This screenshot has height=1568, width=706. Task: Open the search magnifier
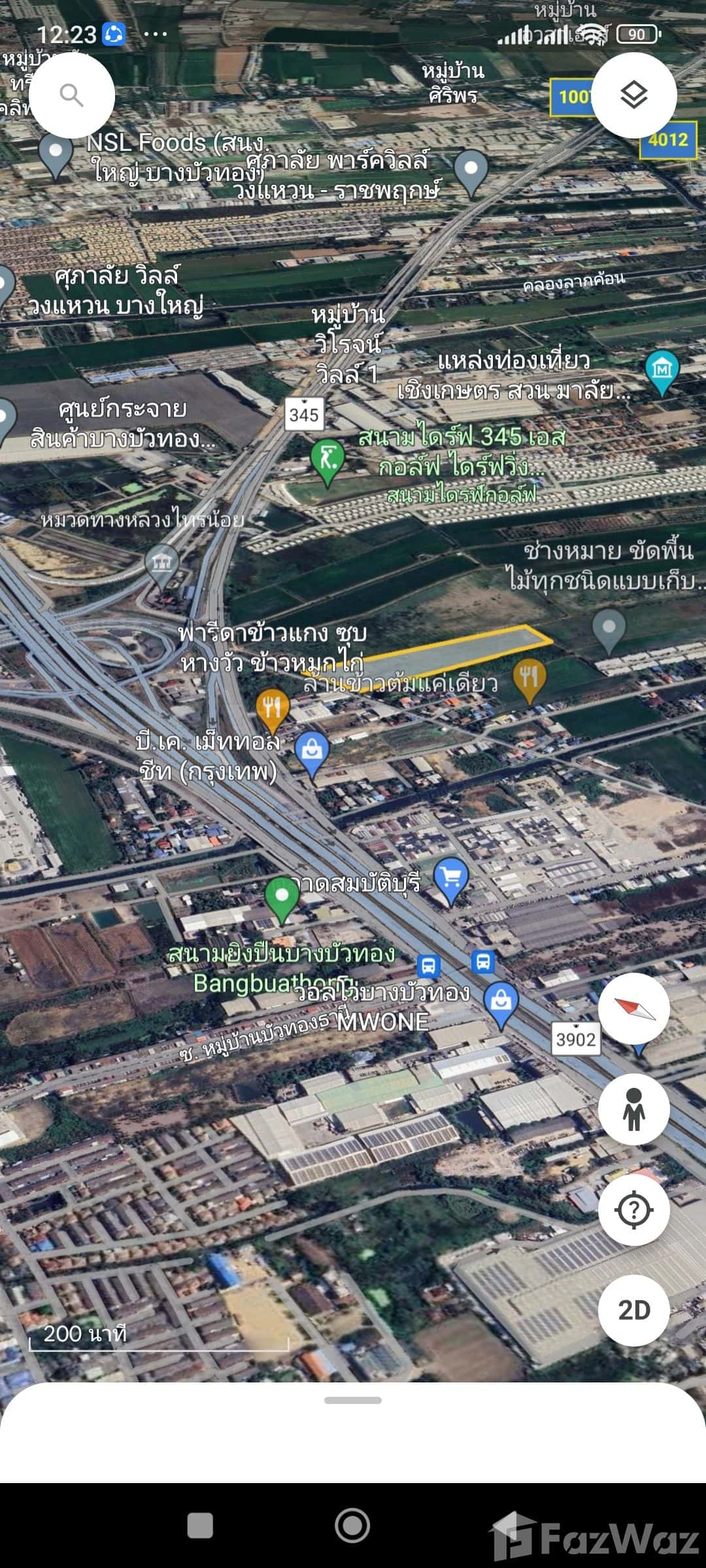click(x=71, y=94)
